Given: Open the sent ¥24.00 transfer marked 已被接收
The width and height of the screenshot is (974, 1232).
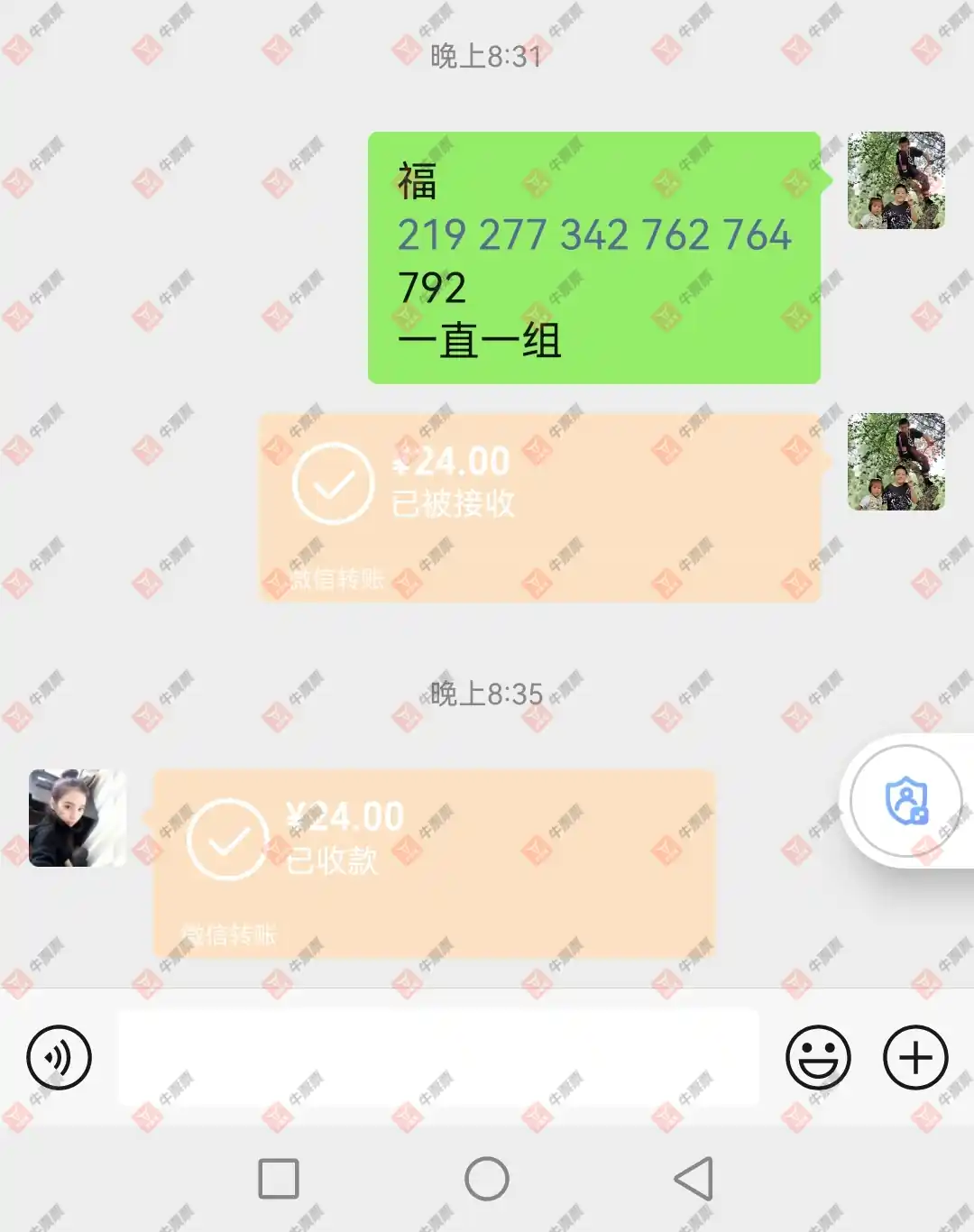Looking at the screenshot, I should (539, 508).
